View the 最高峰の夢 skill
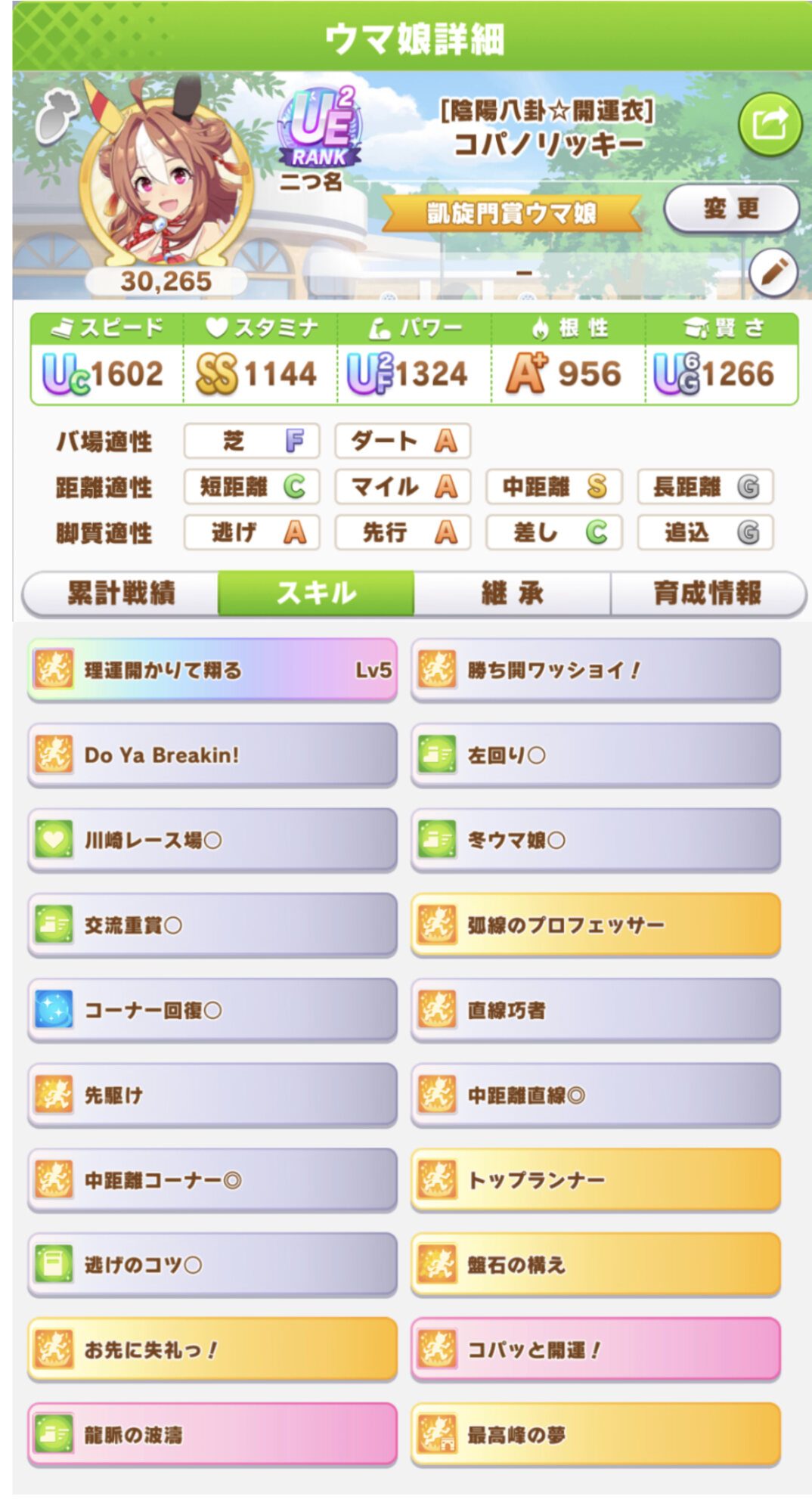Screen dimensions: 812x1512 pos(596,1435)
